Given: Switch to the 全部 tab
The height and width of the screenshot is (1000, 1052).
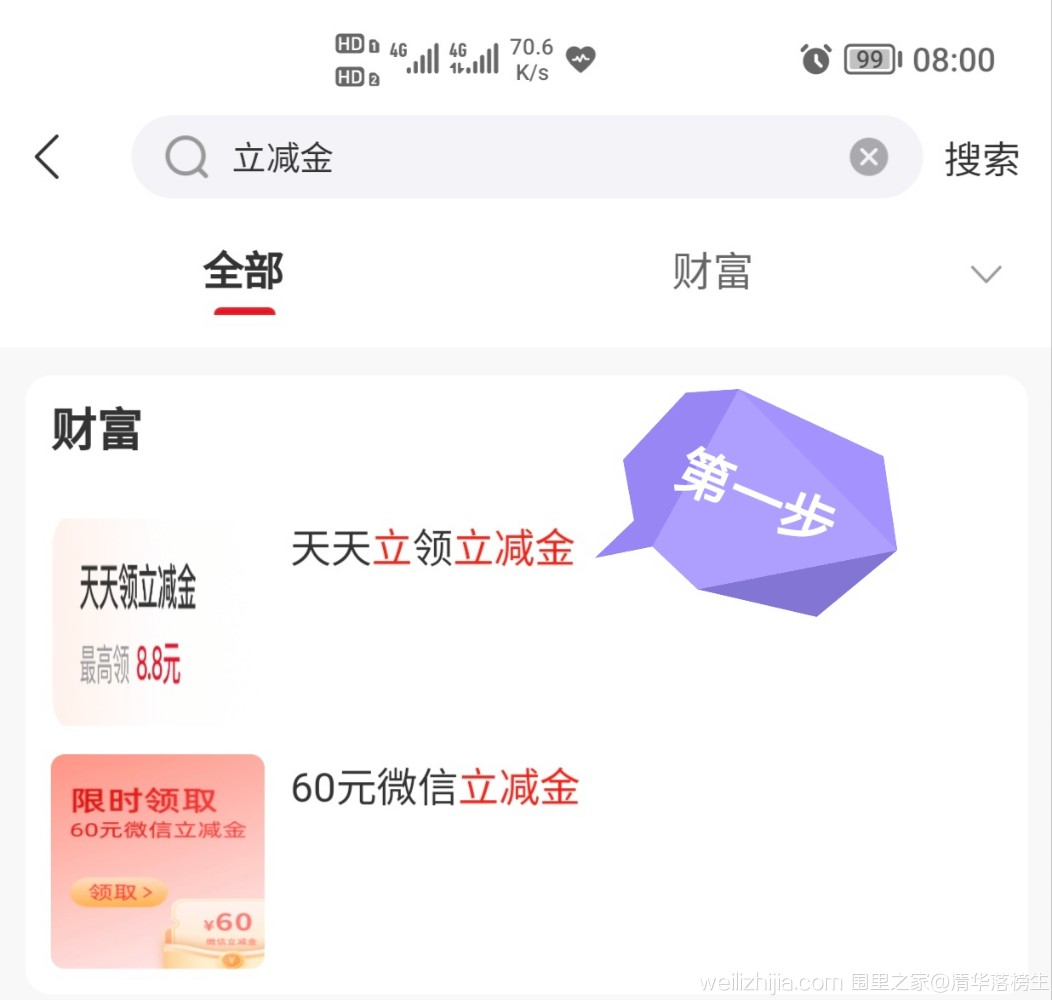Looking at the screenshot, I should [244, 272].
